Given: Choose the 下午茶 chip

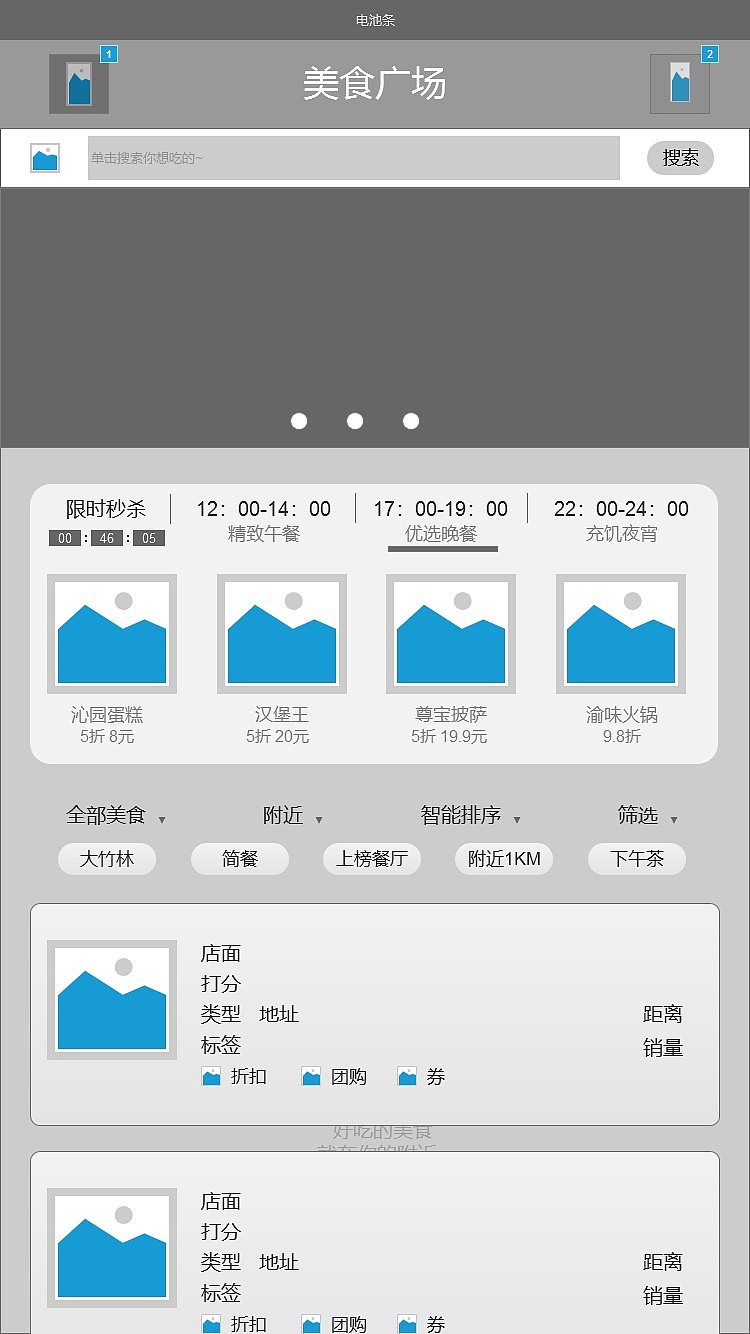Looking at the screenshot, I should [x=637, y=859].
